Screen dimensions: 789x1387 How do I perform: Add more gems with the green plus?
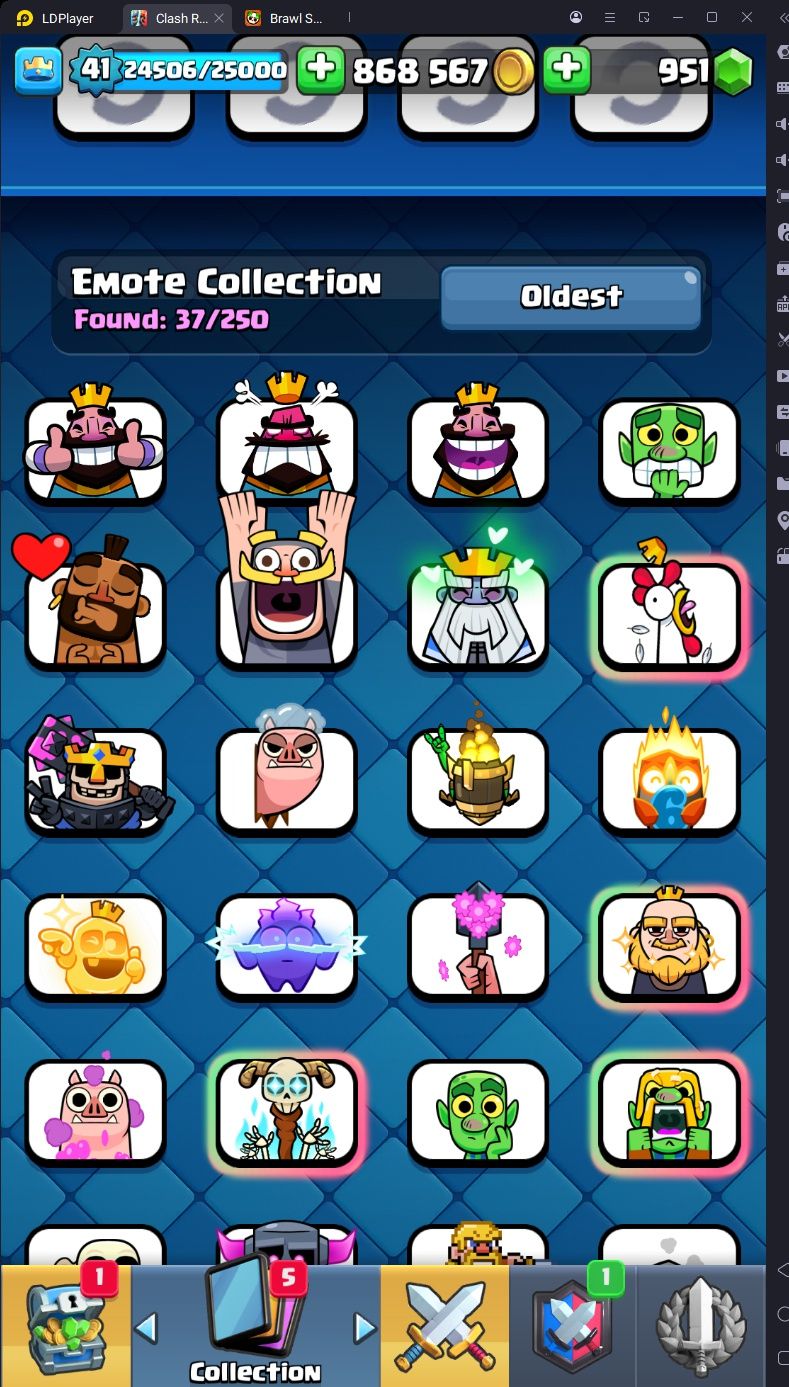(x=566, y=70)
